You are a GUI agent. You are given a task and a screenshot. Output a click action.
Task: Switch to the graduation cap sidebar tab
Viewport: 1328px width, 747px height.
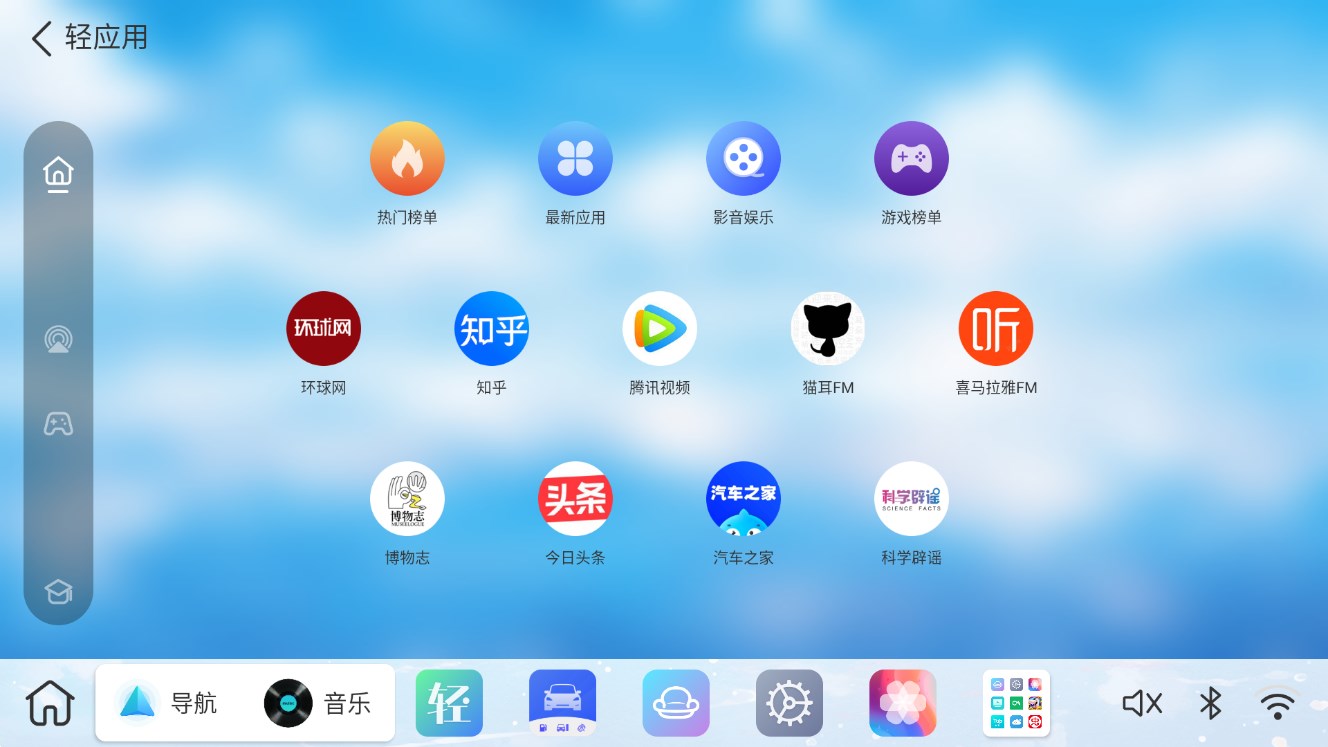pos(58,592)
